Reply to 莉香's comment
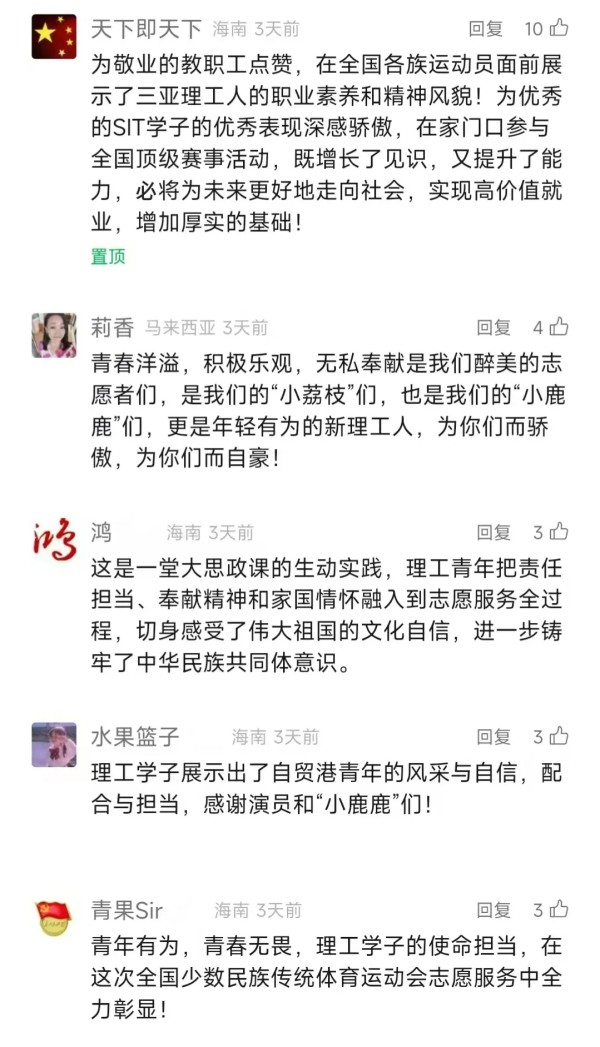The width and height of the screenshot is (600, 1047). point(493,327)
